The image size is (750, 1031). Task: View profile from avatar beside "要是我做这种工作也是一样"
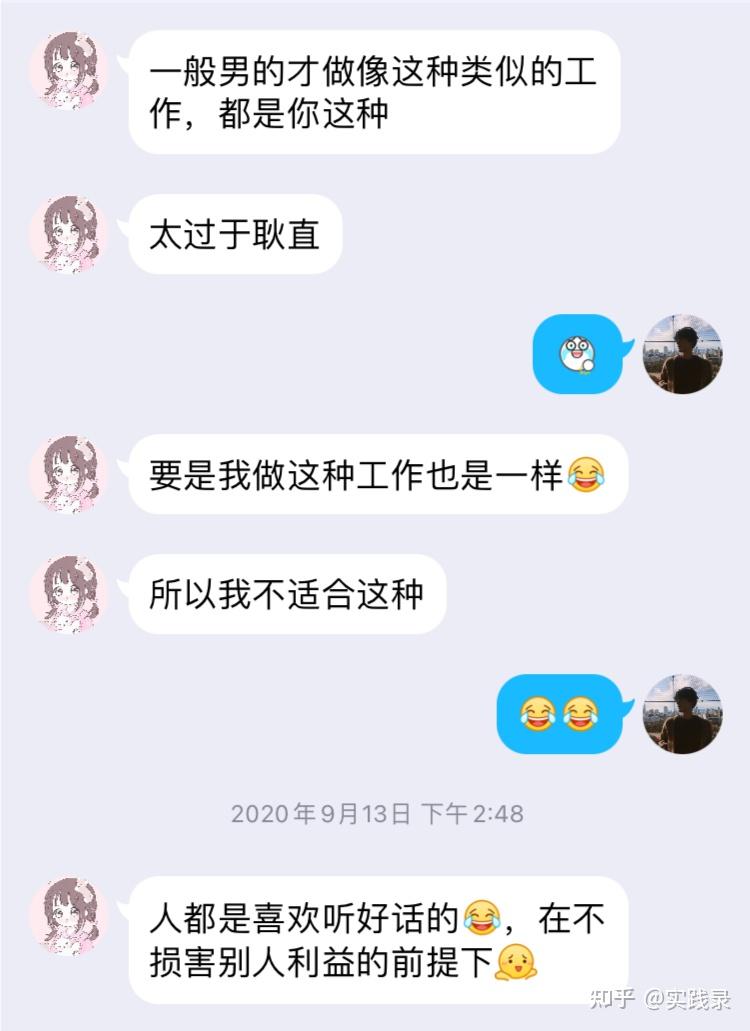68,475
